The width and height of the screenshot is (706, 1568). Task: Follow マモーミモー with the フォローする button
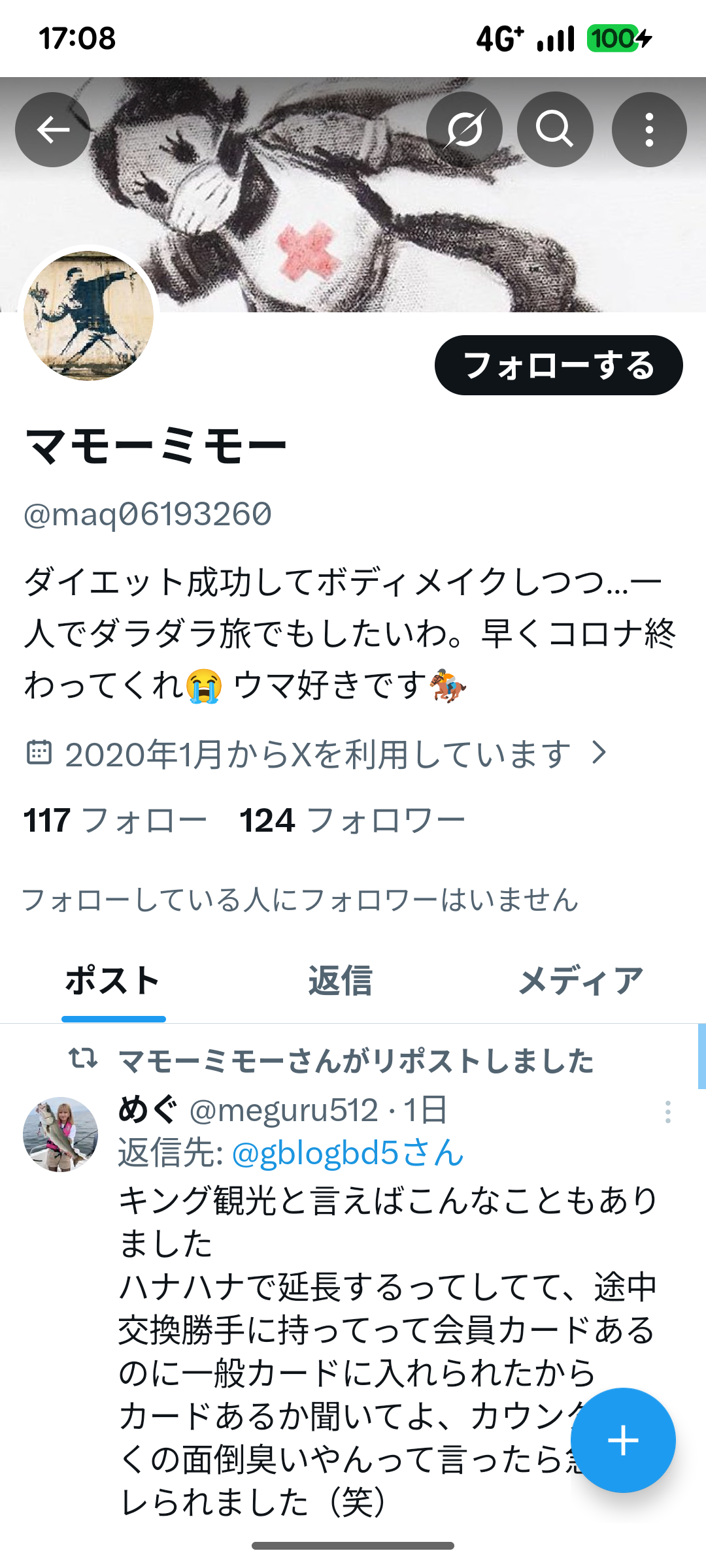pos(558,365)
